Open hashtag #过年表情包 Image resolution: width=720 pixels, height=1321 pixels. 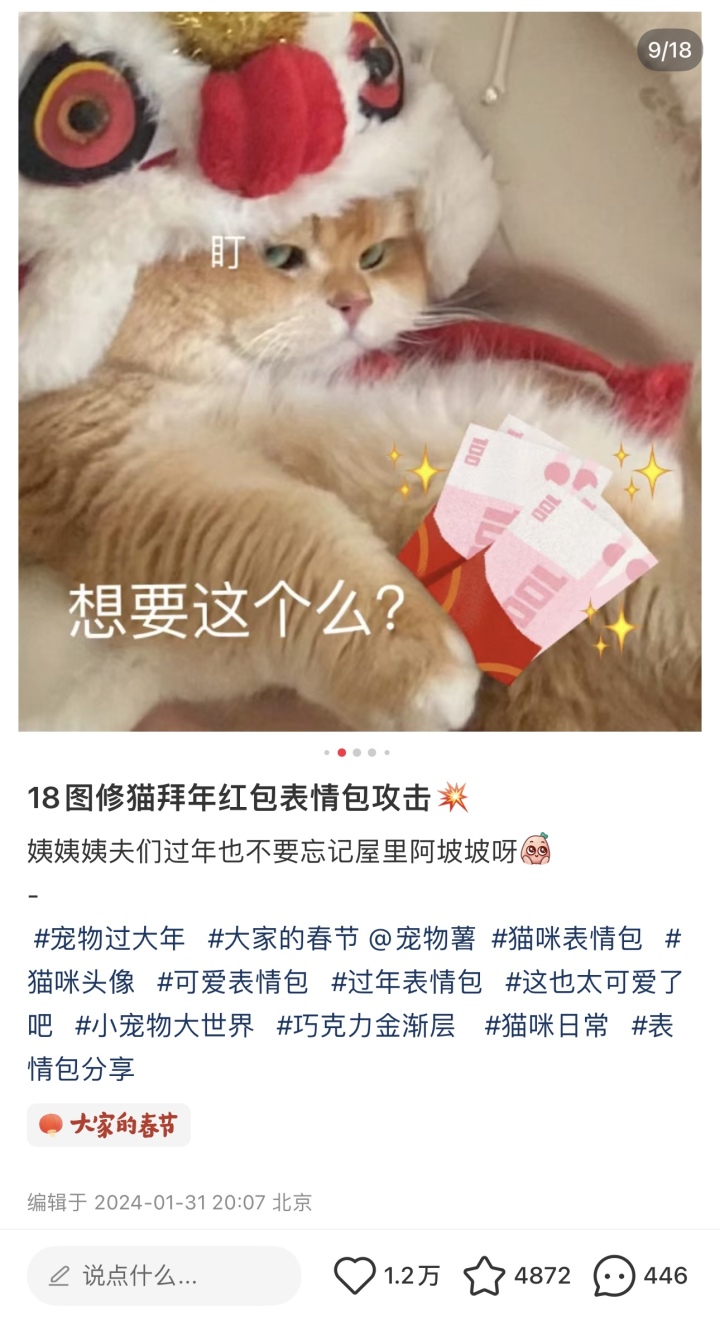(x=407, y=982)
